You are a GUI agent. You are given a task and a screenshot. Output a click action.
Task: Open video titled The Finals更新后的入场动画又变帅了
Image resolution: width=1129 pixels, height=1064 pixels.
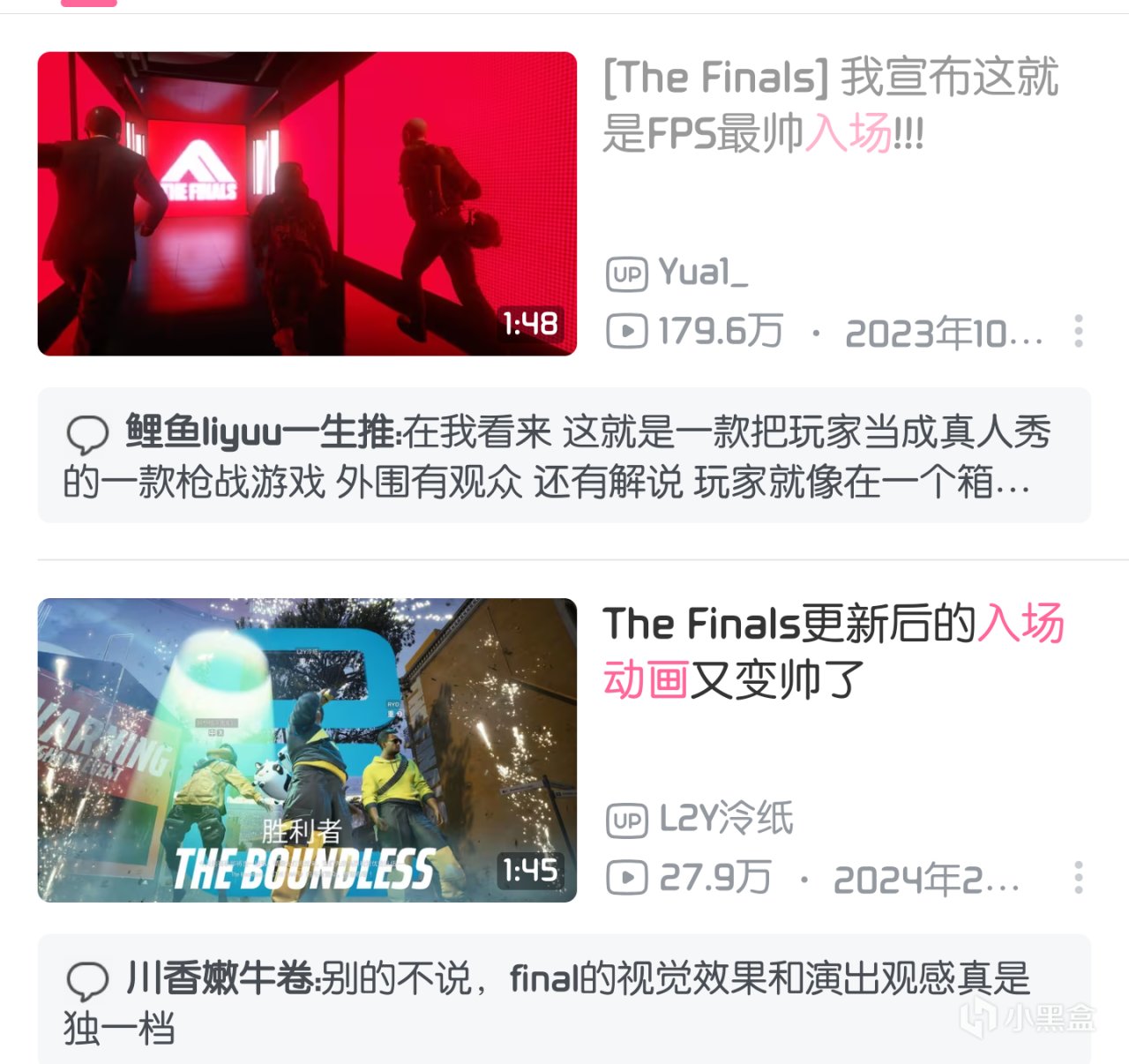click(833, 652)
